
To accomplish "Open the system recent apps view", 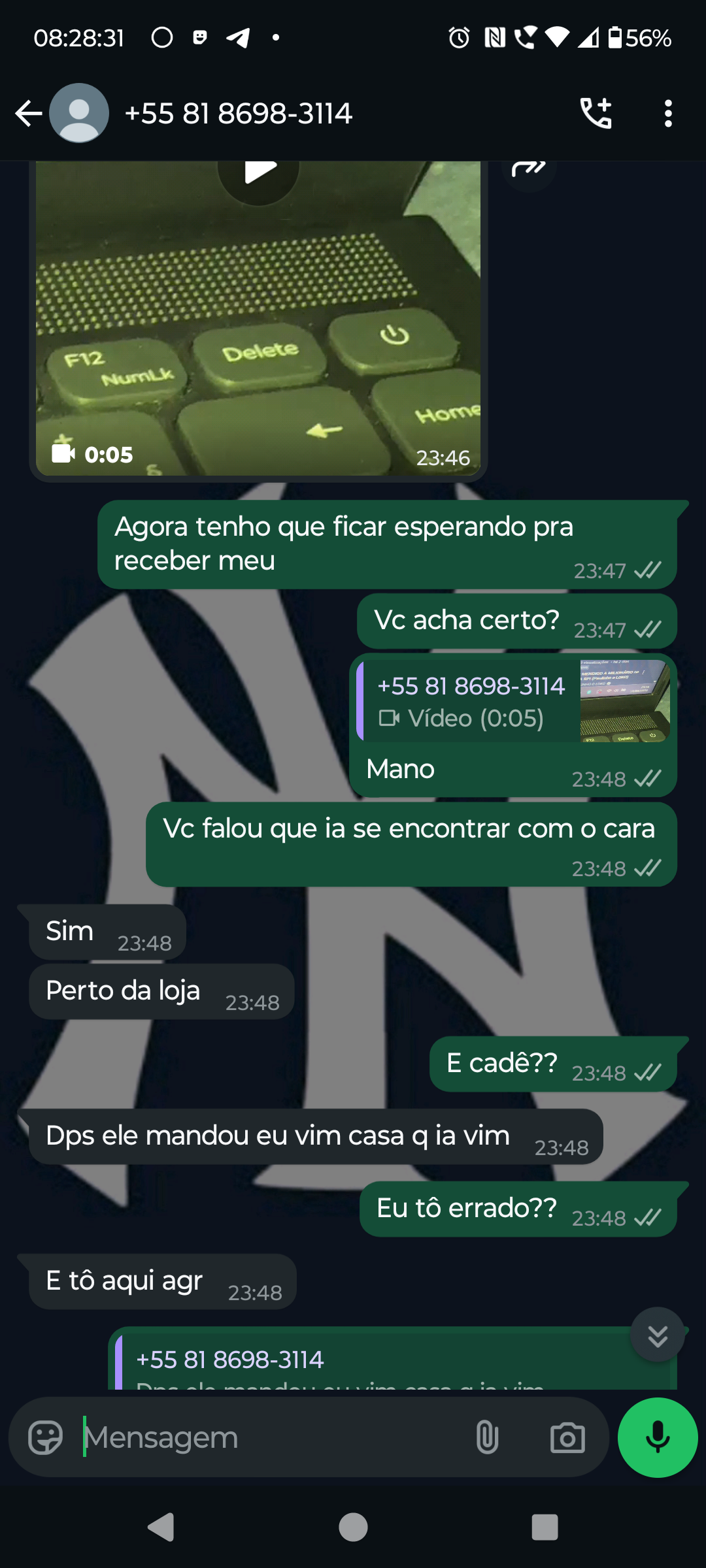I will click(545, 1527).
